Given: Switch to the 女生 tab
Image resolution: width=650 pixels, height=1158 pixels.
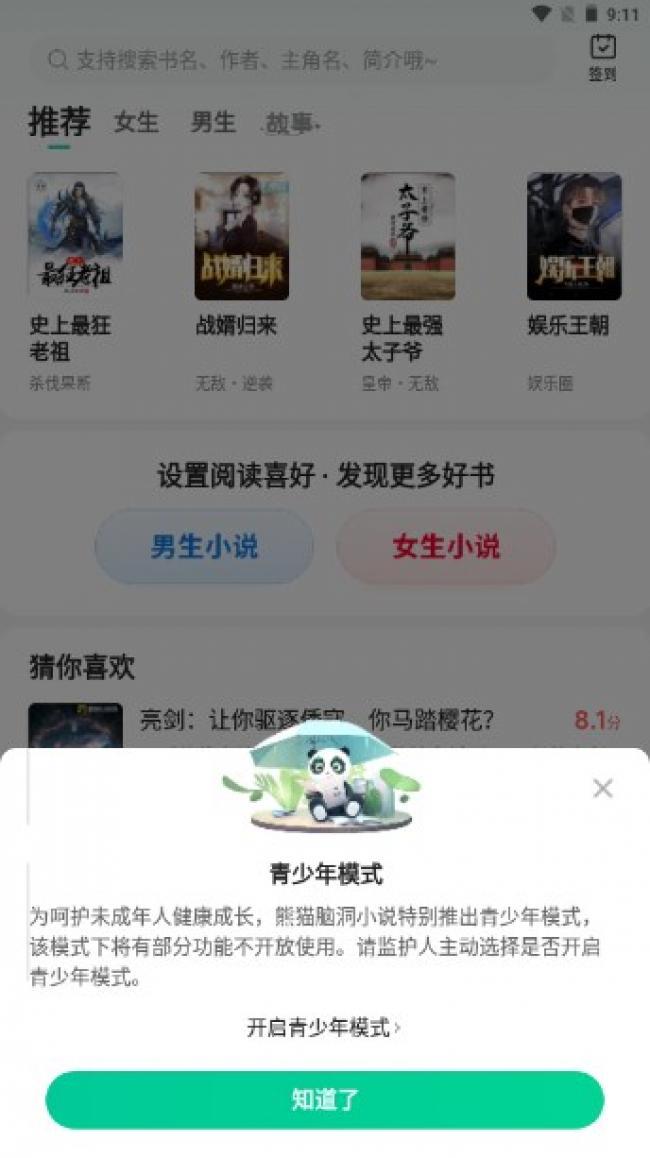Looking at the screenshot, I should [x=136, y=123].
